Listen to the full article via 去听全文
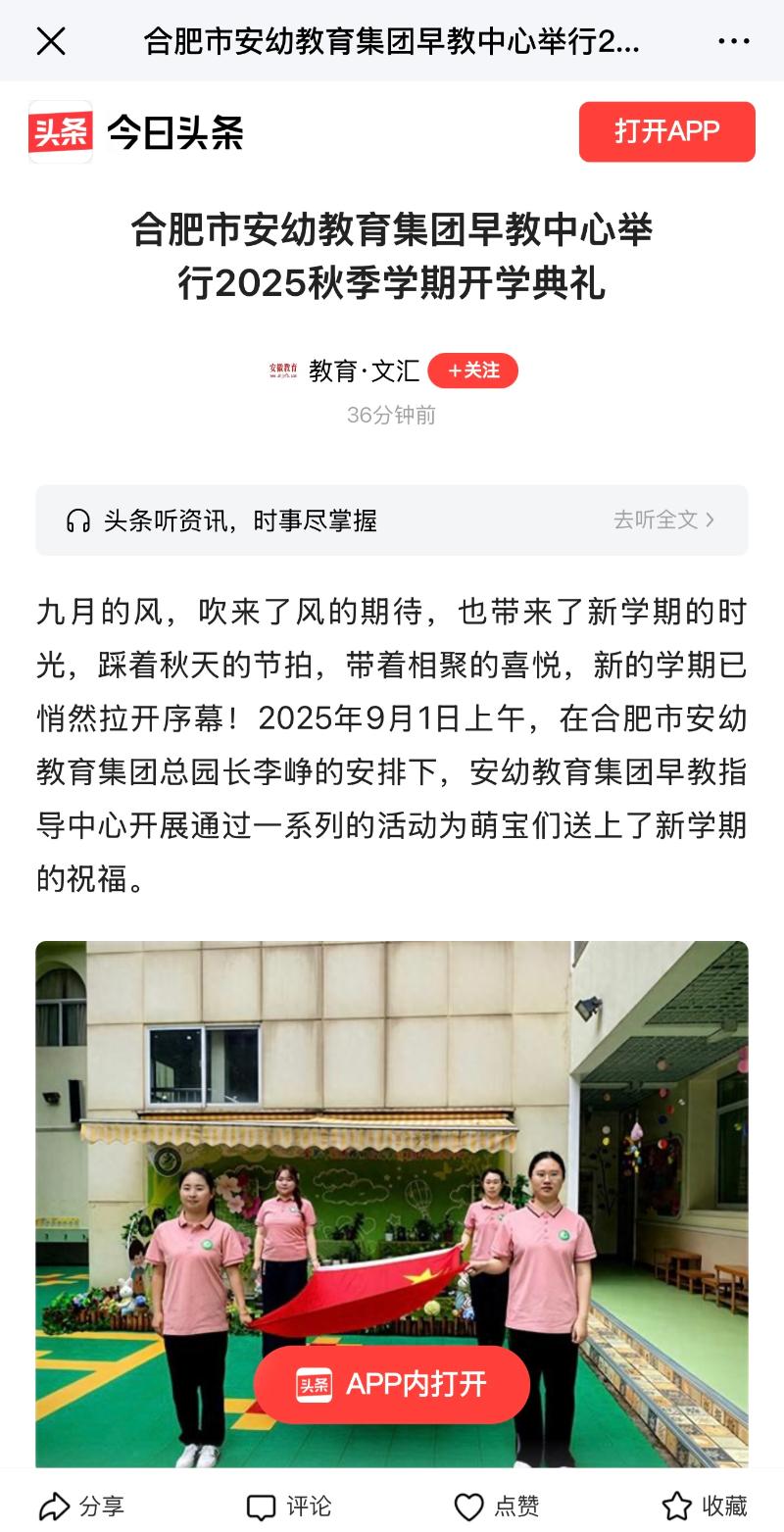784x1532 pixels. point(663,519)
